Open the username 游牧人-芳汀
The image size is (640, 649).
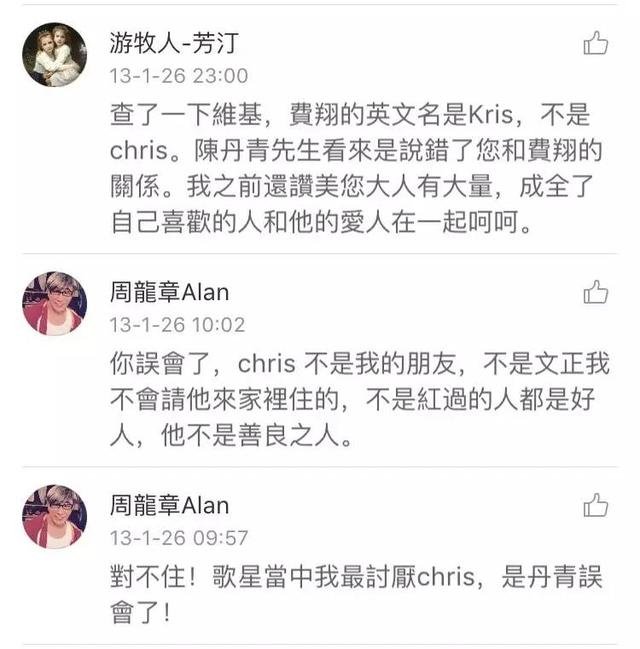pyautogui.click(x=174, y=42)
